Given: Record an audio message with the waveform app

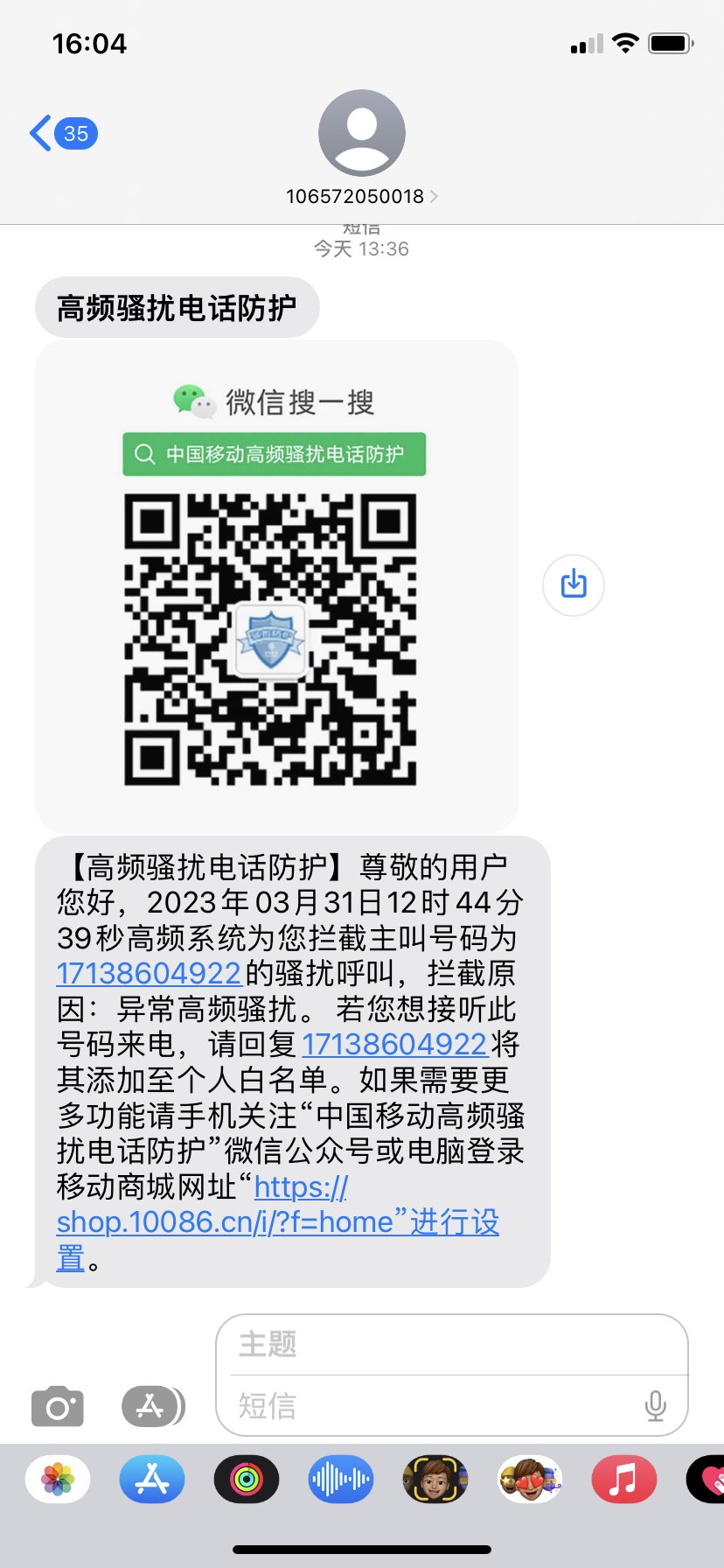Looking at the screenshot, I should pos(341,1480).
